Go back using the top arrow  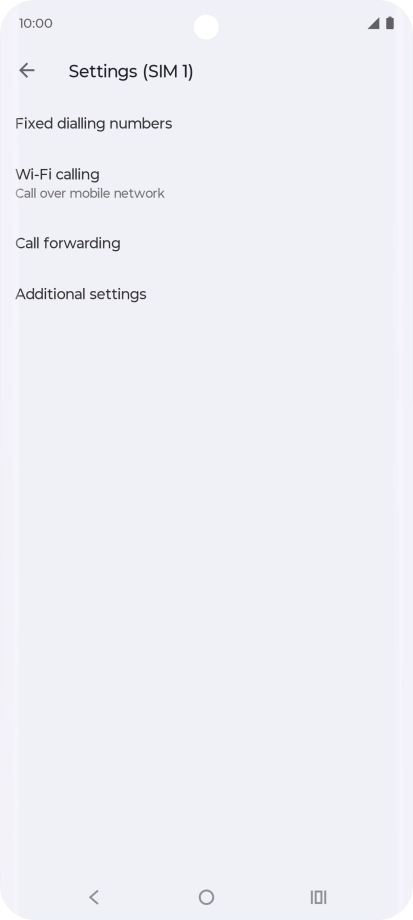point(27,71)
